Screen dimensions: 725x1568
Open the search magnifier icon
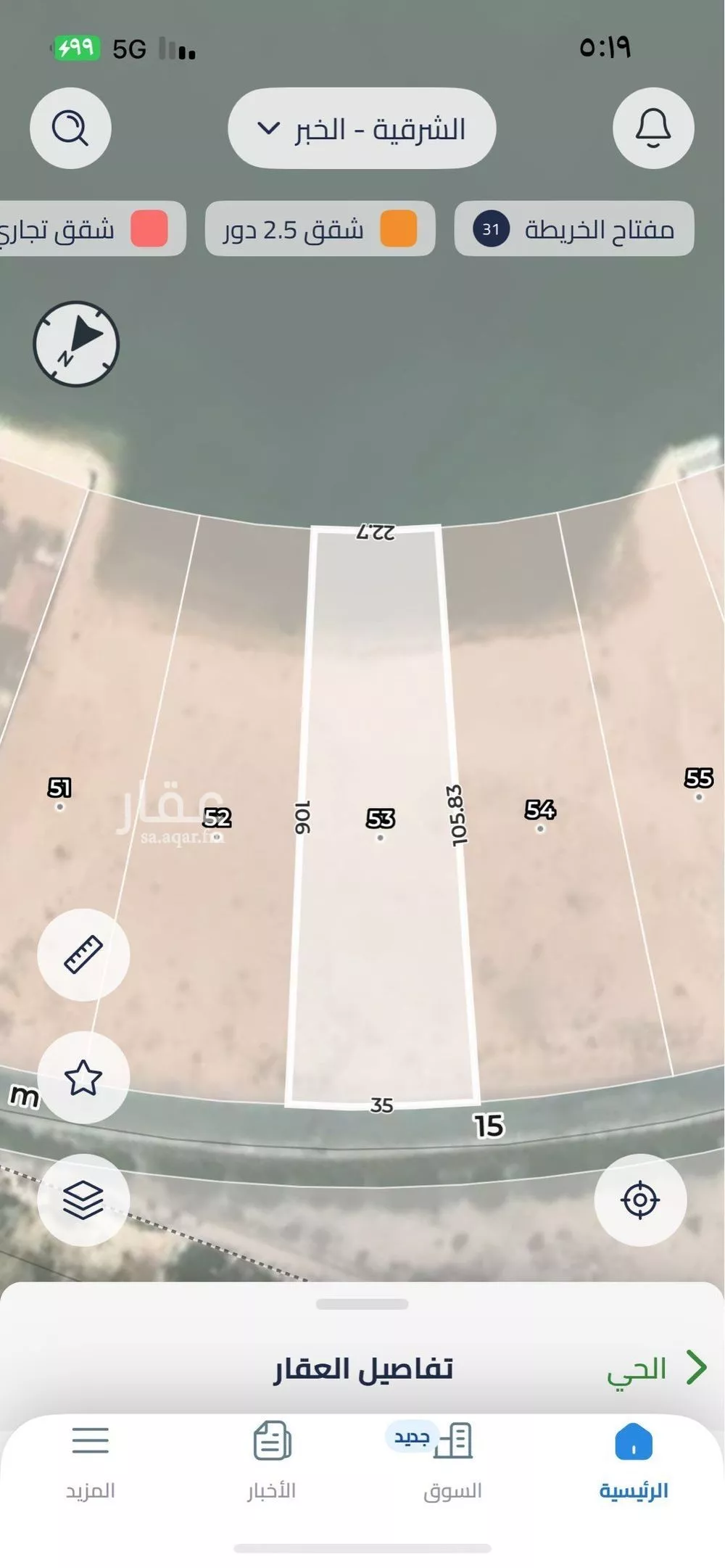[x=70, y=128]
